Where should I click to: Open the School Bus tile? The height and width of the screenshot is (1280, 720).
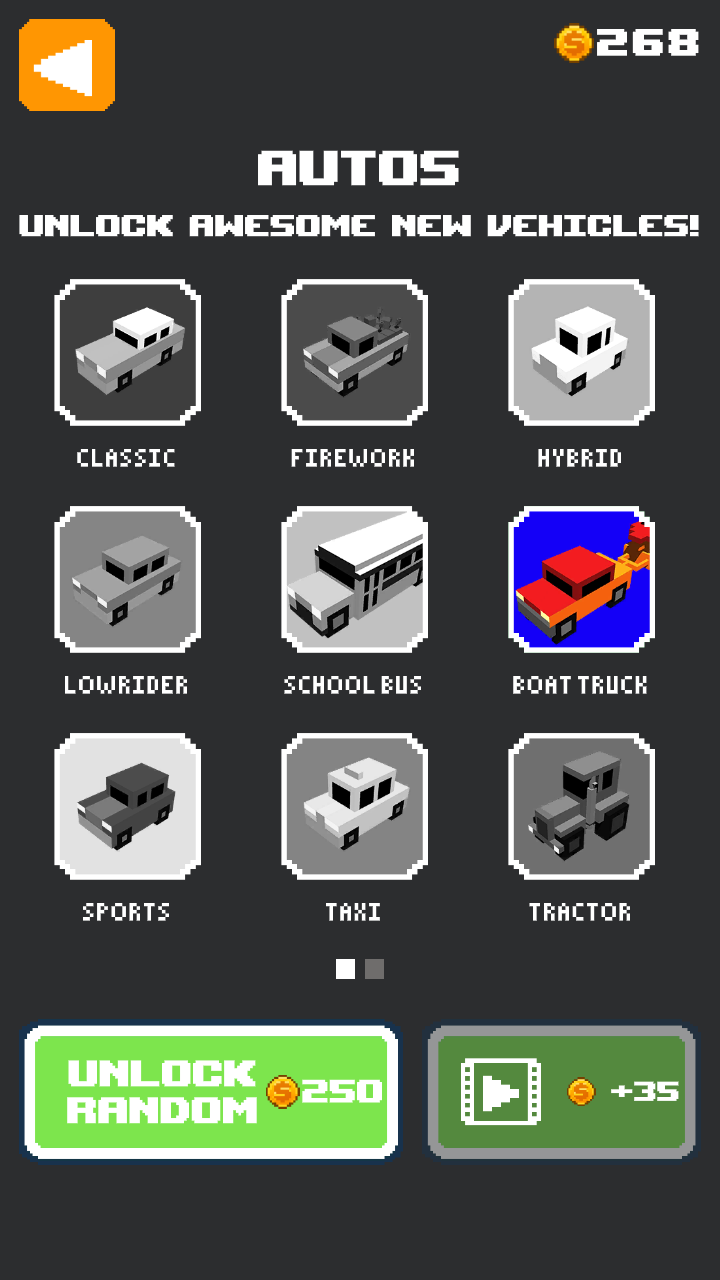point(354,579)
